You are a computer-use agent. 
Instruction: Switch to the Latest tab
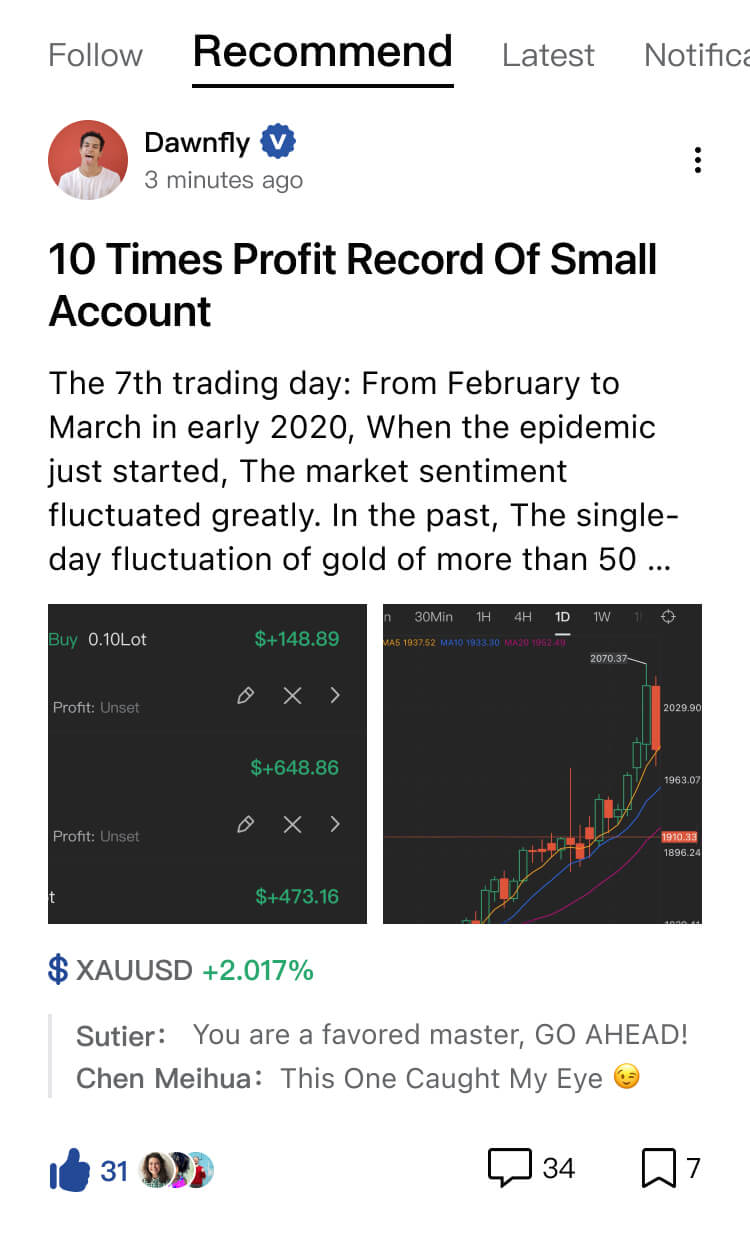[x=548, y=55]
